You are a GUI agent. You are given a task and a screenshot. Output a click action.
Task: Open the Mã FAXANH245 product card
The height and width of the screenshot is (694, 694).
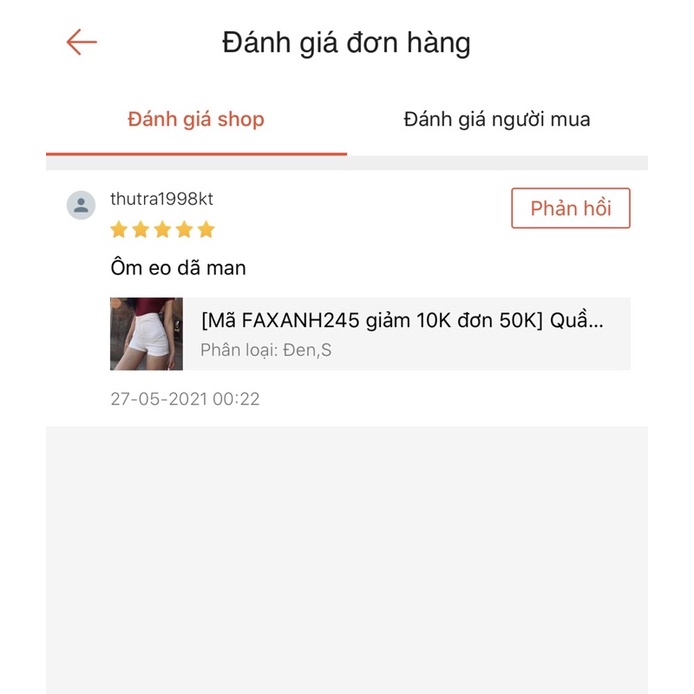tap(370, 334)
